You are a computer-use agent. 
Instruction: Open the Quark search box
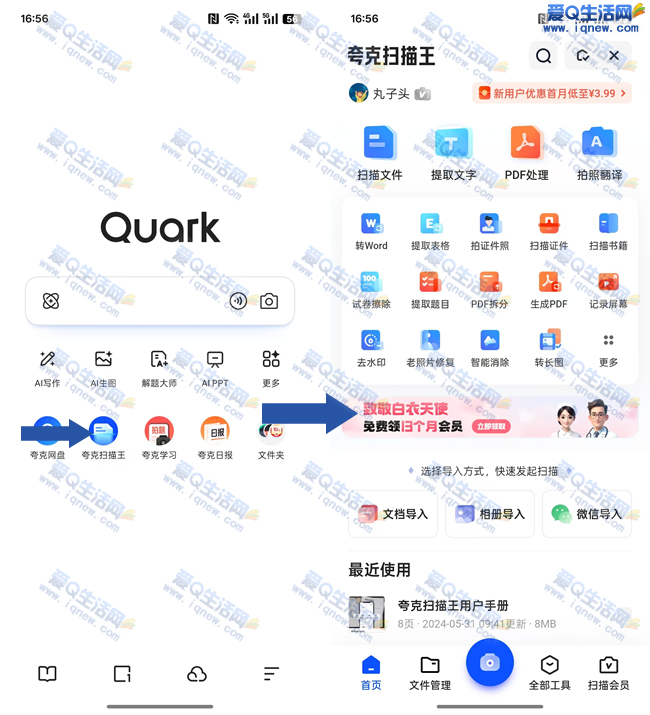pyautogui.click(x=140, y=301)
